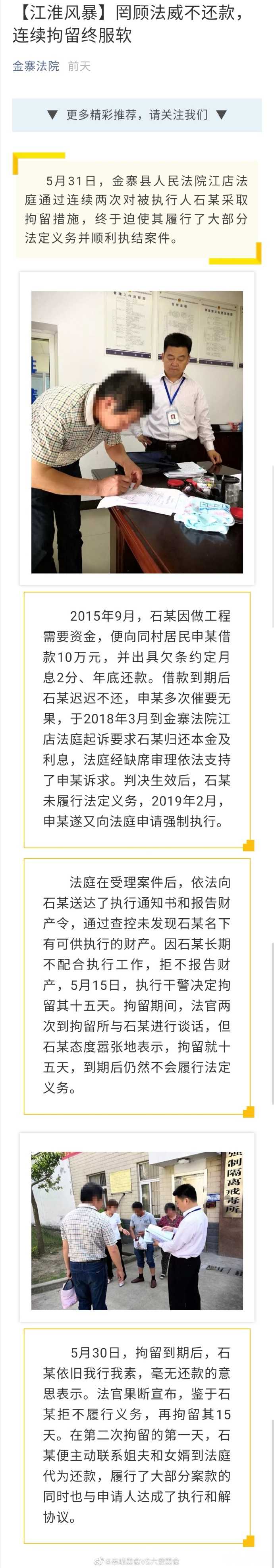View the photo of man signing documents
Image resolution: width=274 pixels, height=1568 pixels.
(137, 432)
